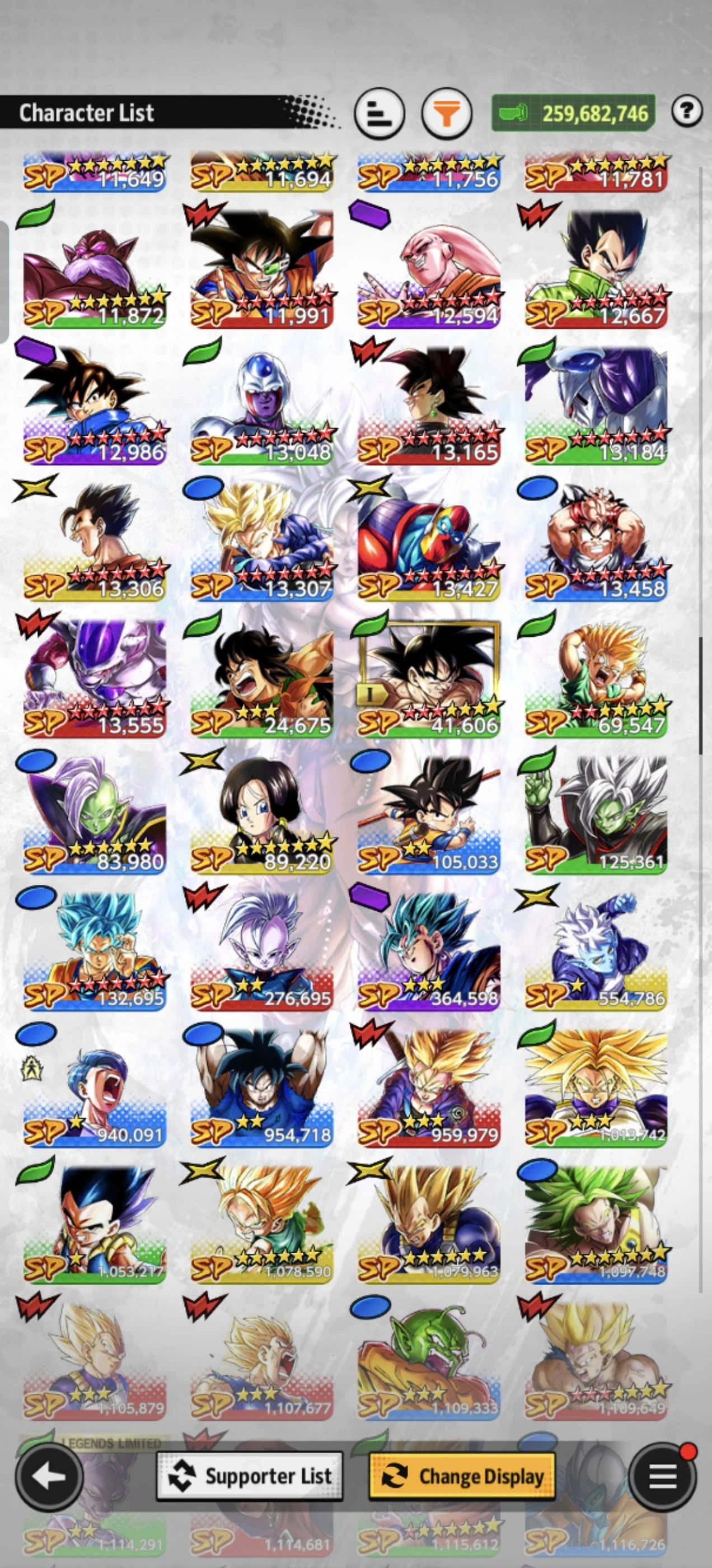The height and width of the screenshot is (1568, 712).
Task: Select the character with power 276,695
Action: (261, 951)
